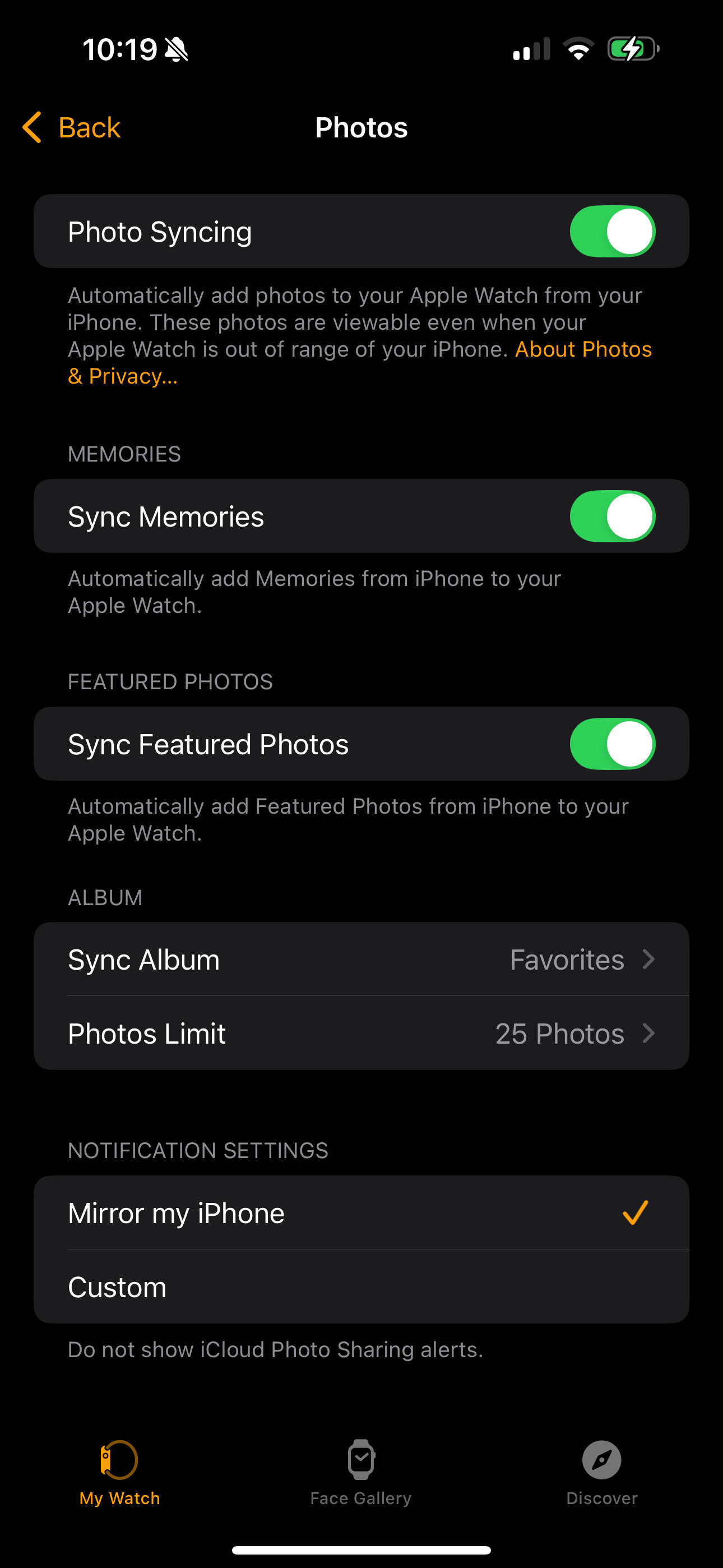Choose Custom notification settings
Viewport: 723px width, 1568px height.
(361, 1287)
